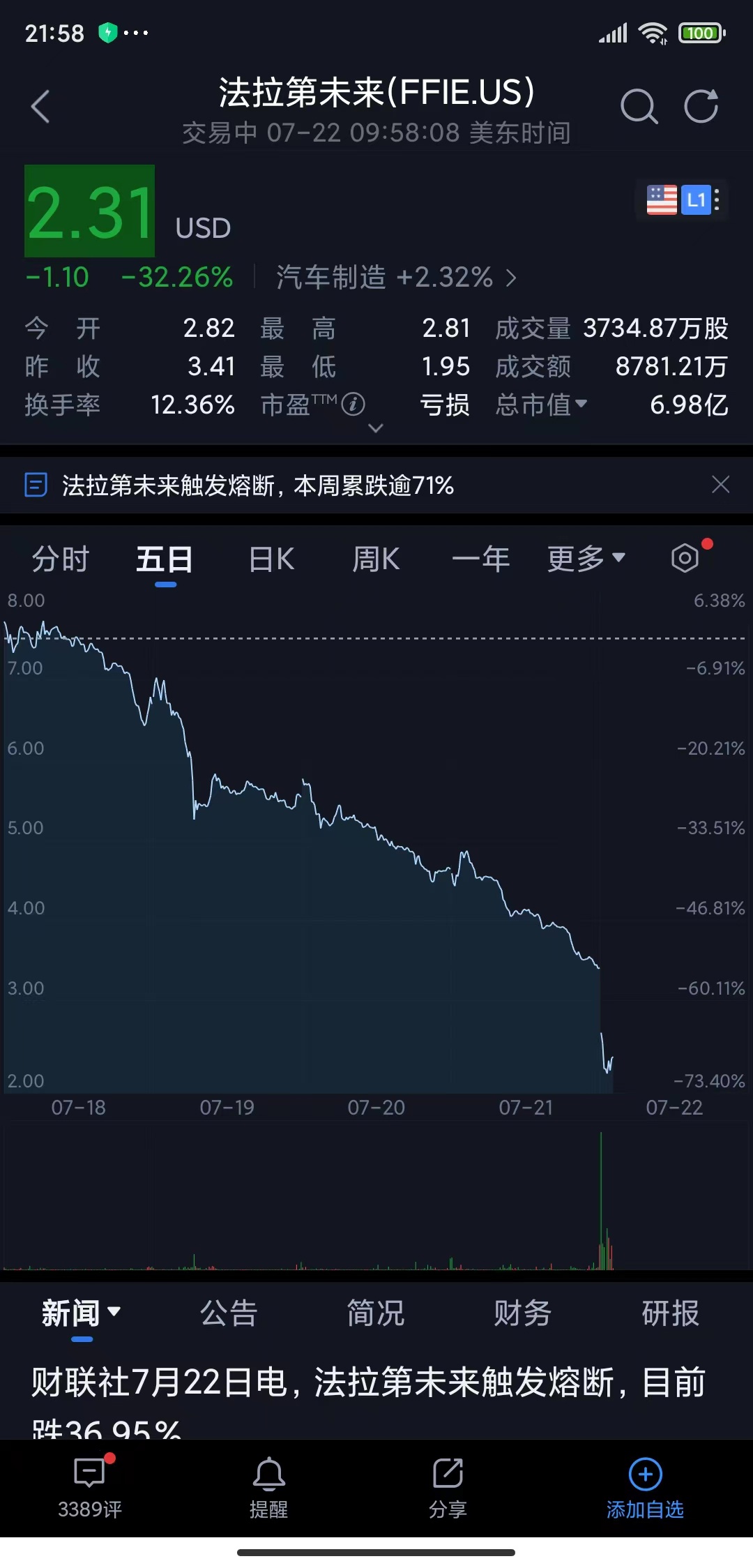Tap the refresh quote icon
This screenshot has width=753, height=1568.
[x=701, y=106]
